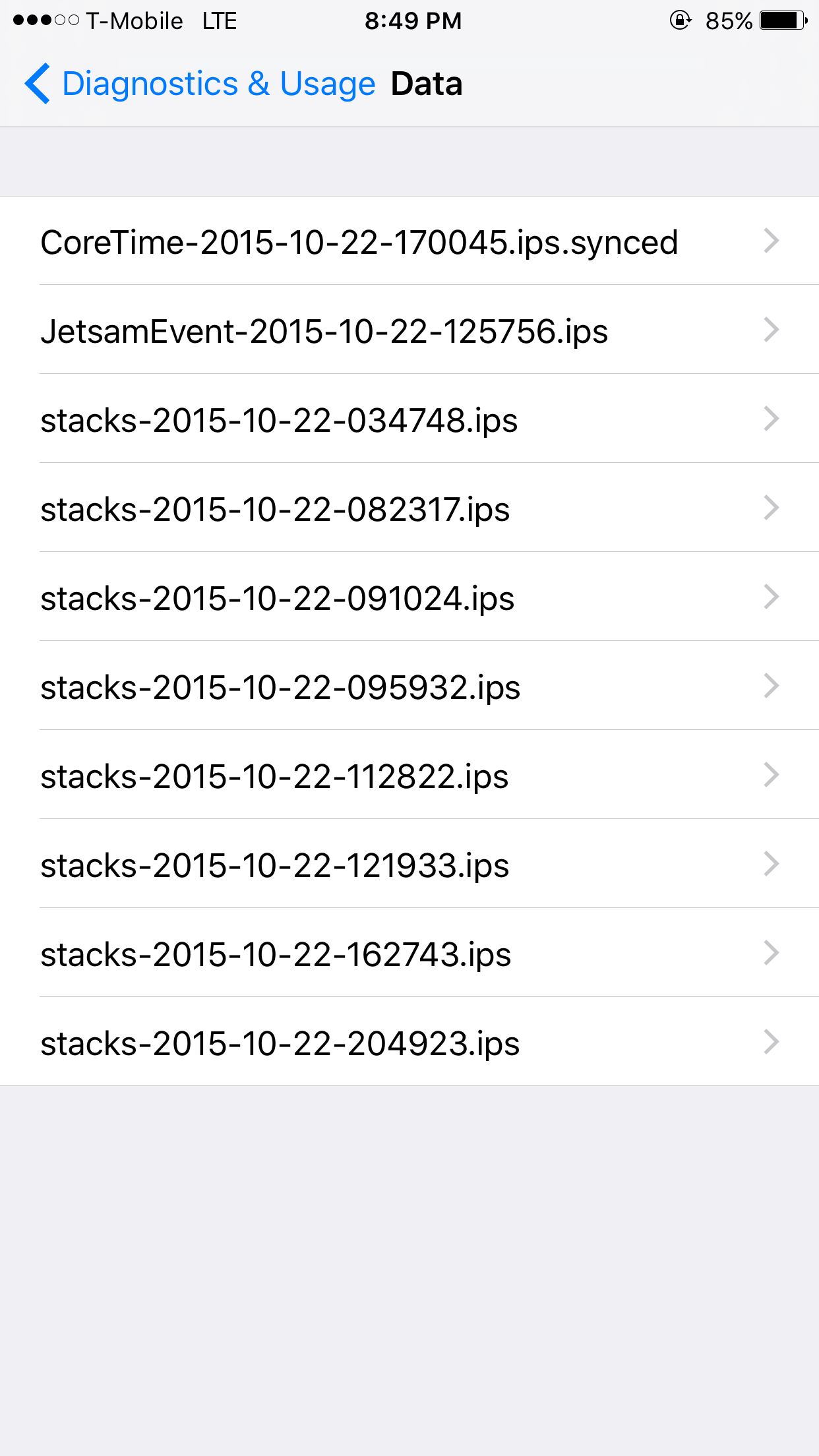Go back to Diagnostics & Usage
Image resolution: width=819 pixels, height=1456 pixels.
click(x=200, y=84)
